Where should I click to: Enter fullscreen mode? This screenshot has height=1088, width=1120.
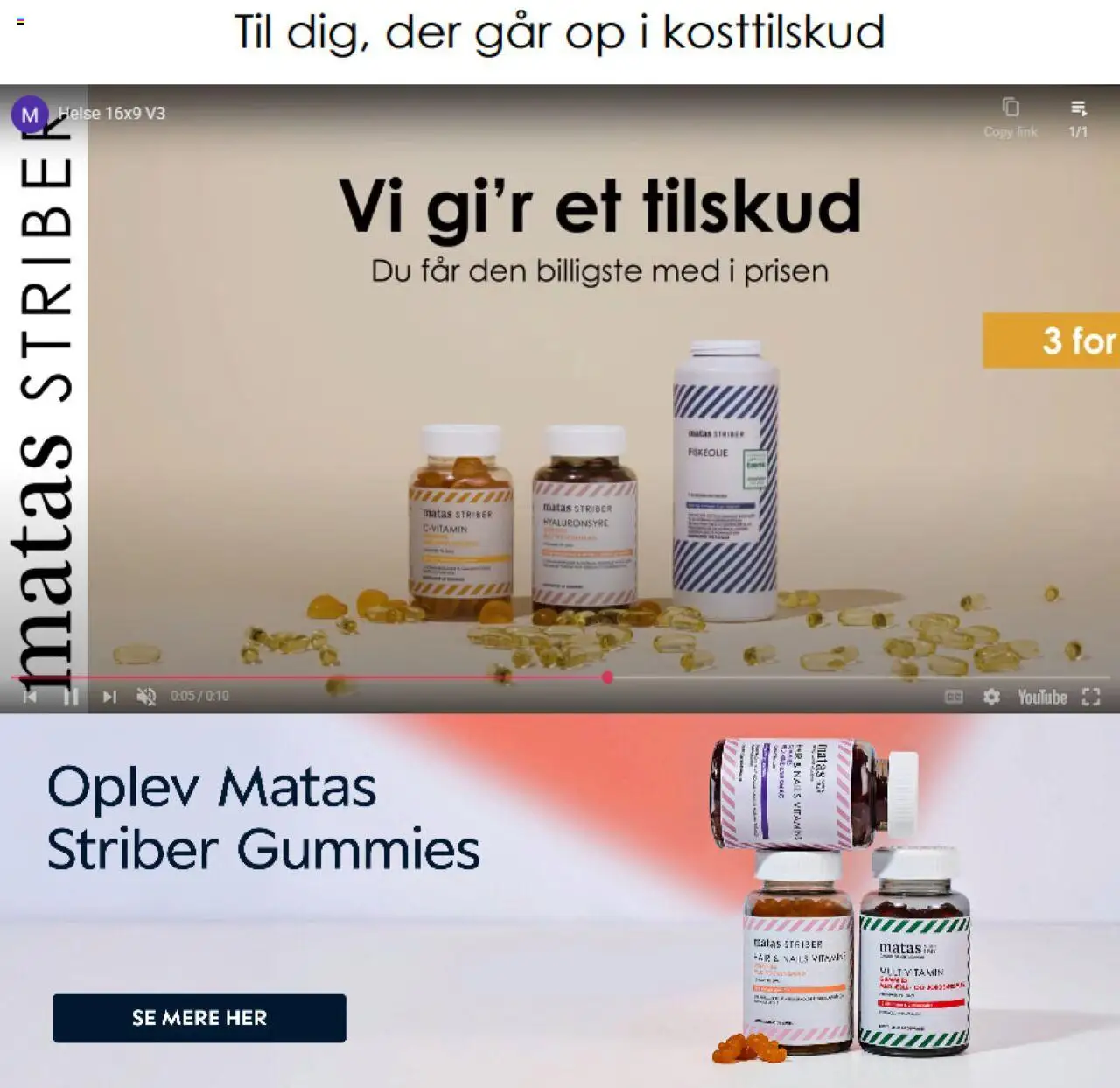pyautogui.click(x=1091, y=697)
